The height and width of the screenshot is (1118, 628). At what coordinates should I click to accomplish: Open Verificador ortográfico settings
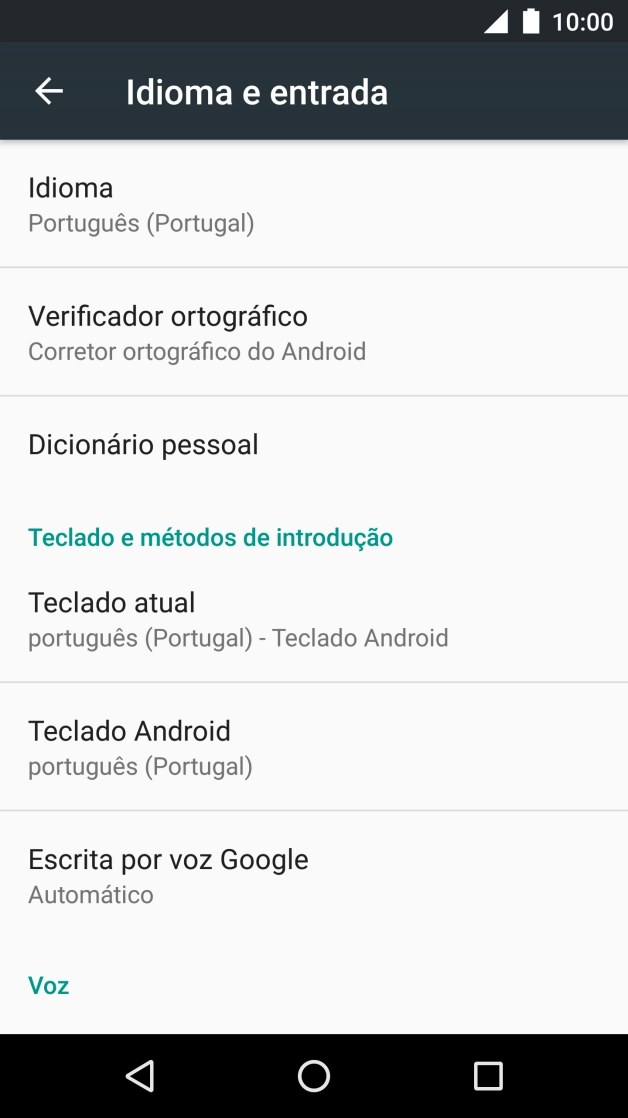pyautogui.click(x=314, y=332)
